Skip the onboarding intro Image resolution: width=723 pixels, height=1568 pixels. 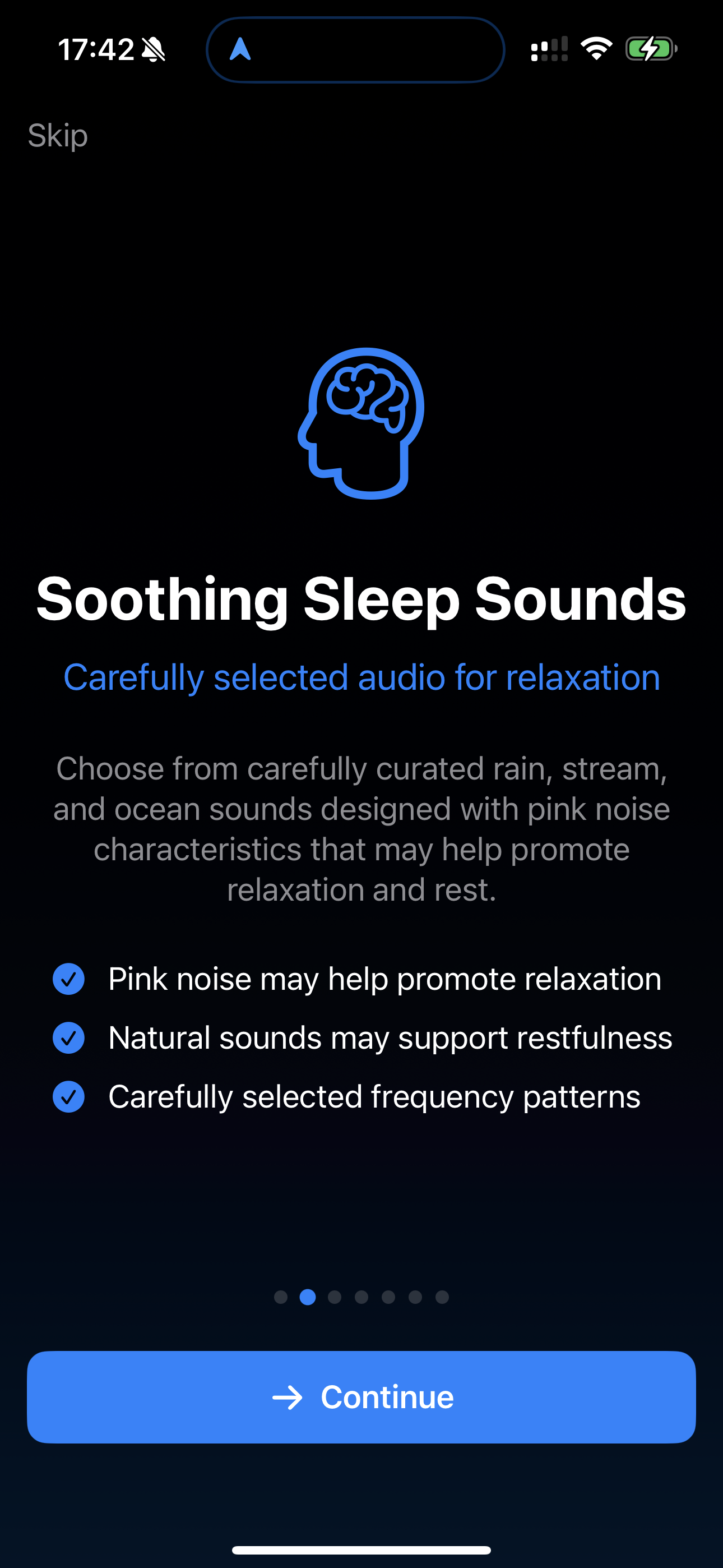[x=58, y=135]
